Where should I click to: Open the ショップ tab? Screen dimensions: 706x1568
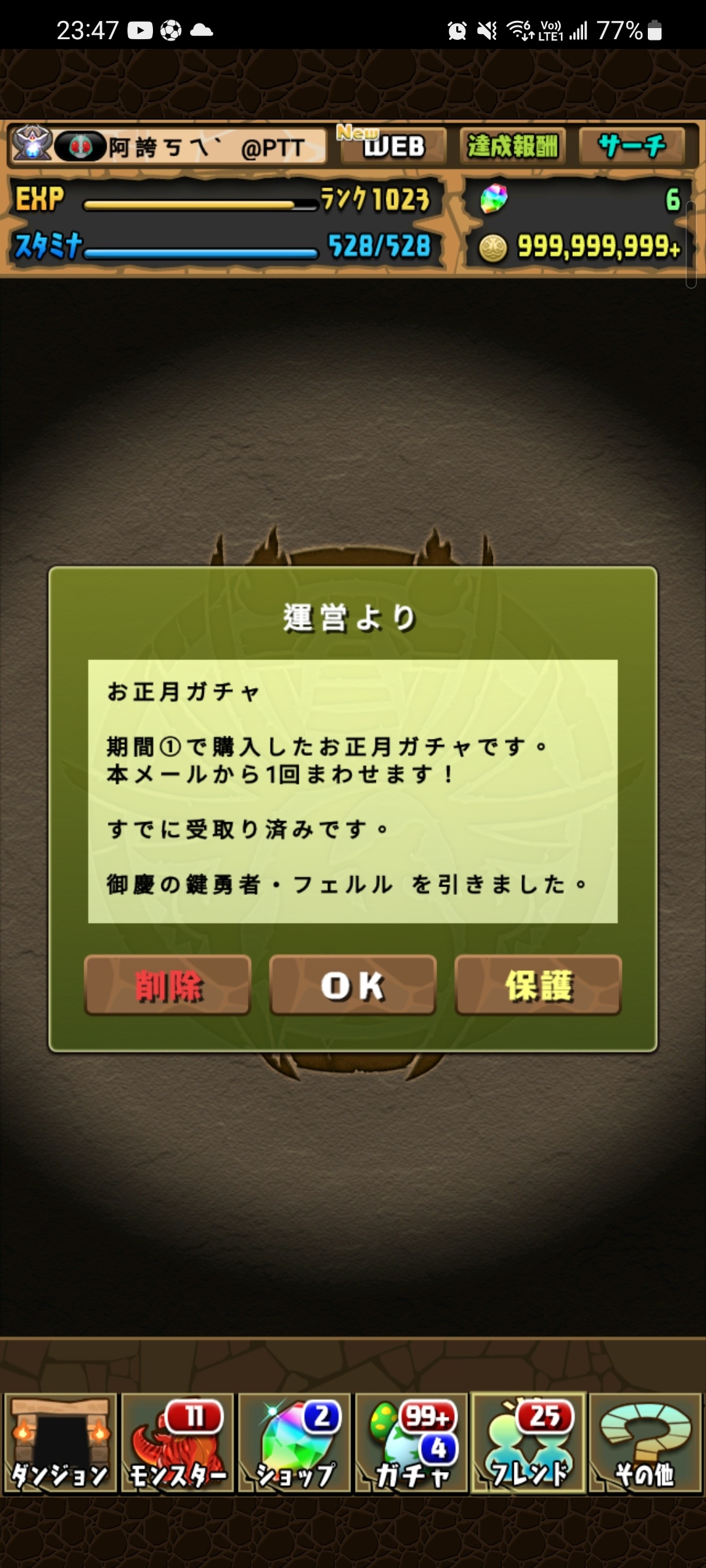pos(294,1445)
